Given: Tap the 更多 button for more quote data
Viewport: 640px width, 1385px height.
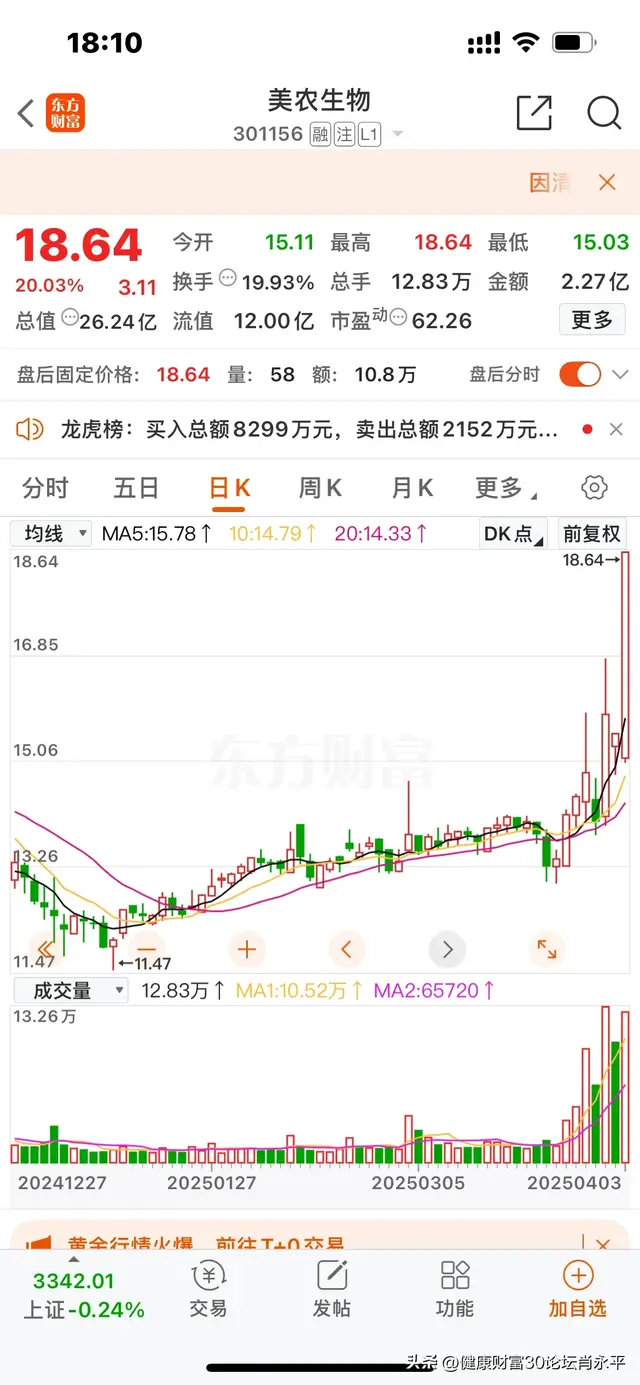Looking at the screenshot, I should [x=592, y=320].
